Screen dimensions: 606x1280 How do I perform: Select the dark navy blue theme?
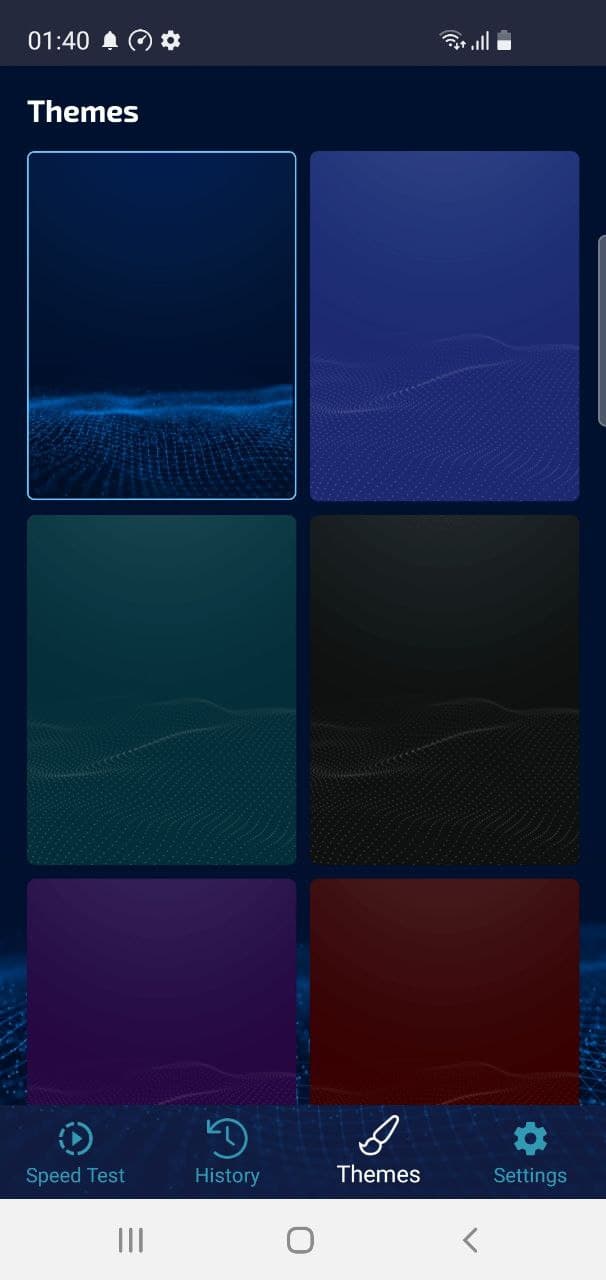[x=161, y=325]
